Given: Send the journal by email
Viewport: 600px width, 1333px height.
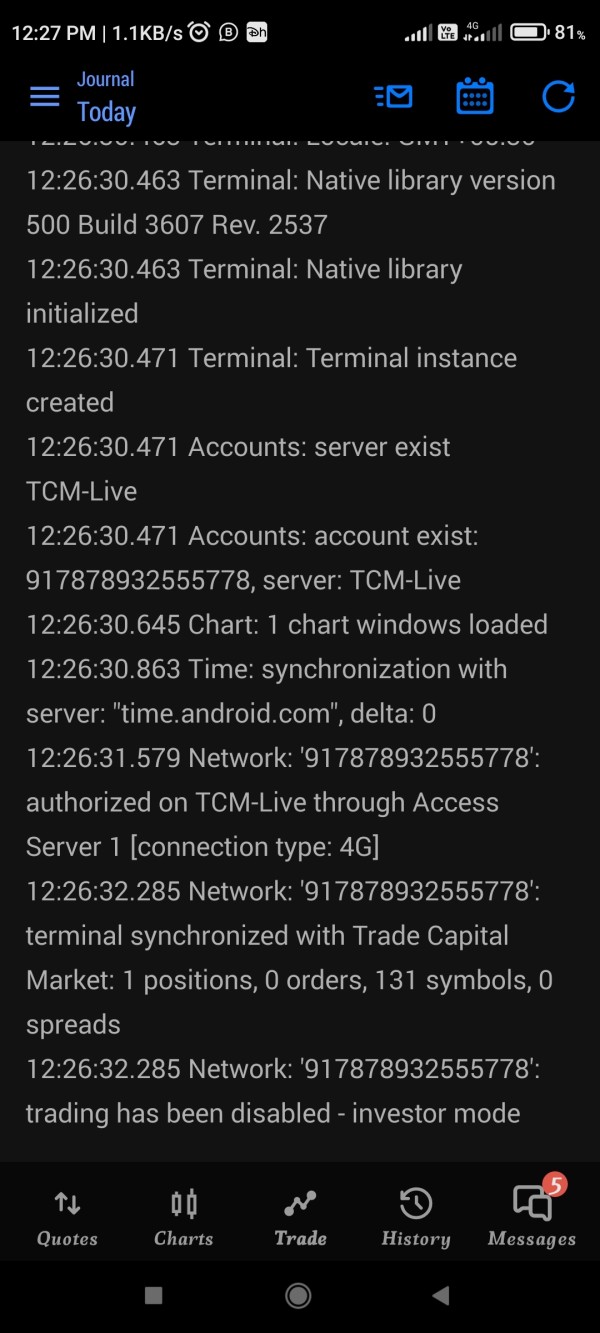Looking at the screenshot, I should (393, 97).
